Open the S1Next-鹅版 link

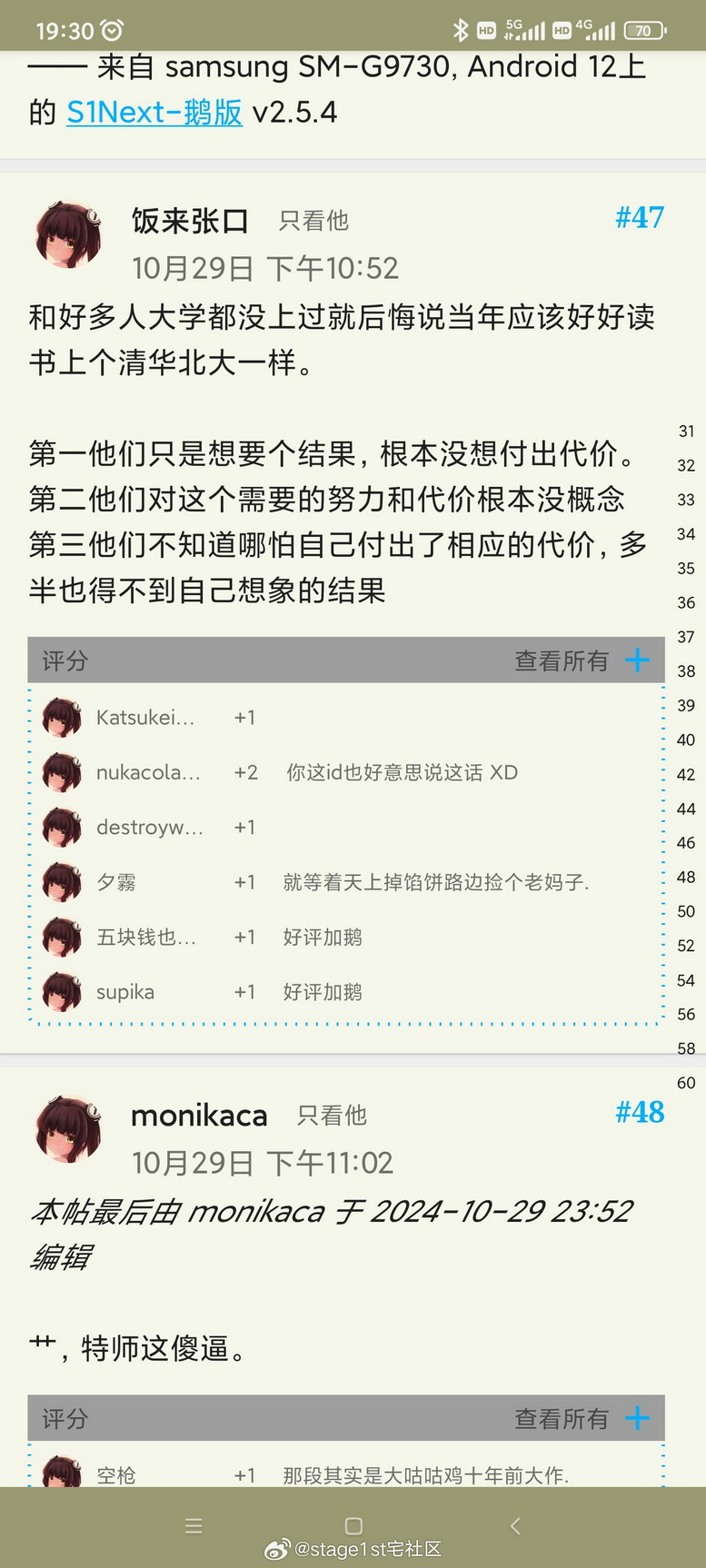[154, 113]
